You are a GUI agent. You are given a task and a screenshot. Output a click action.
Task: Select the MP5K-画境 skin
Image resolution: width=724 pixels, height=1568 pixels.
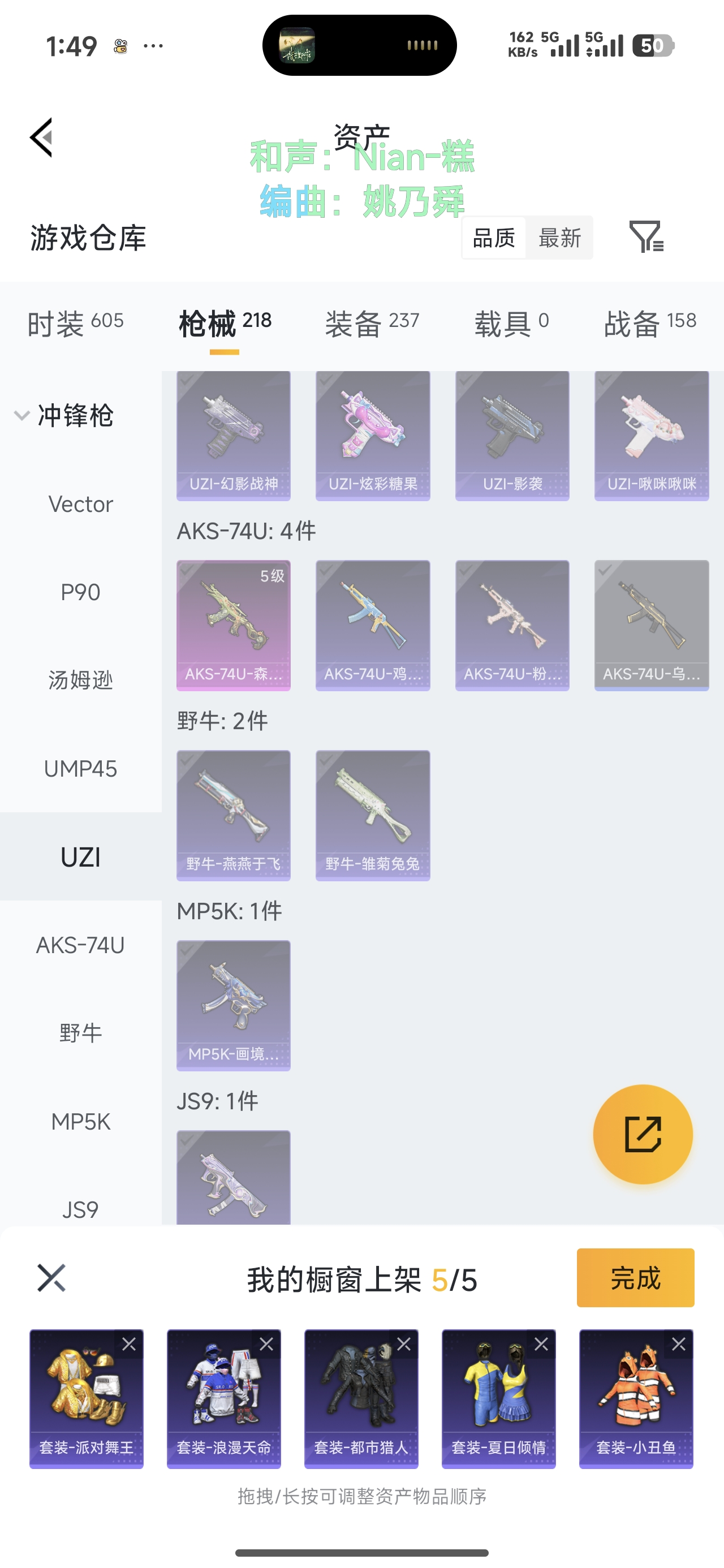tap(233, 1005)
